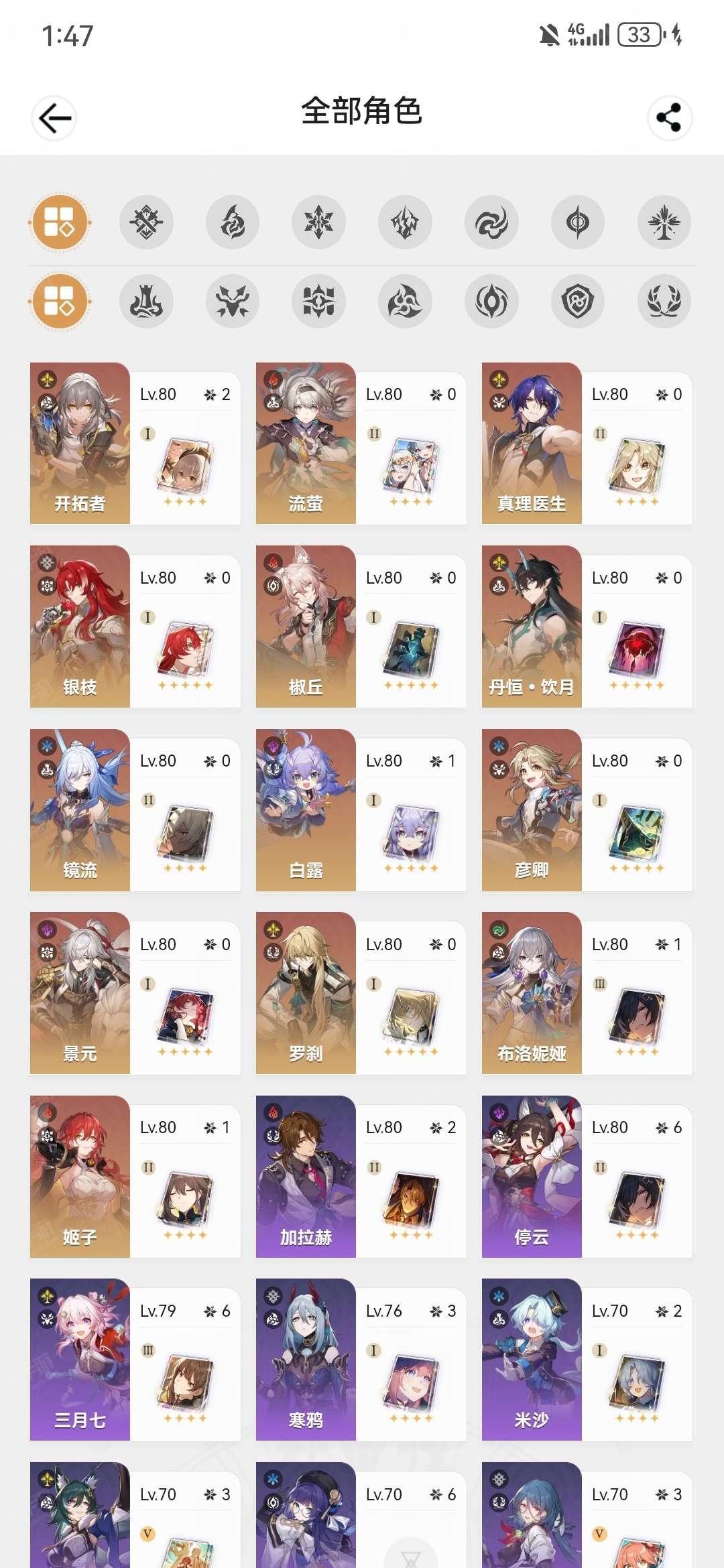The width and height of the screenshot is (724, 1568).
Task: Select the Preservation path shield filter
Action: click(578, 301)
